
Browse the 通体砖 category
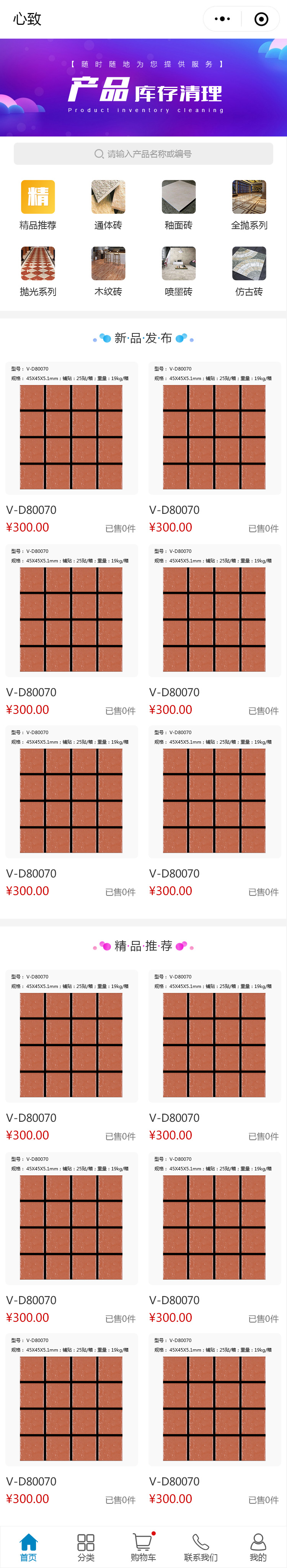pos(108,205)
